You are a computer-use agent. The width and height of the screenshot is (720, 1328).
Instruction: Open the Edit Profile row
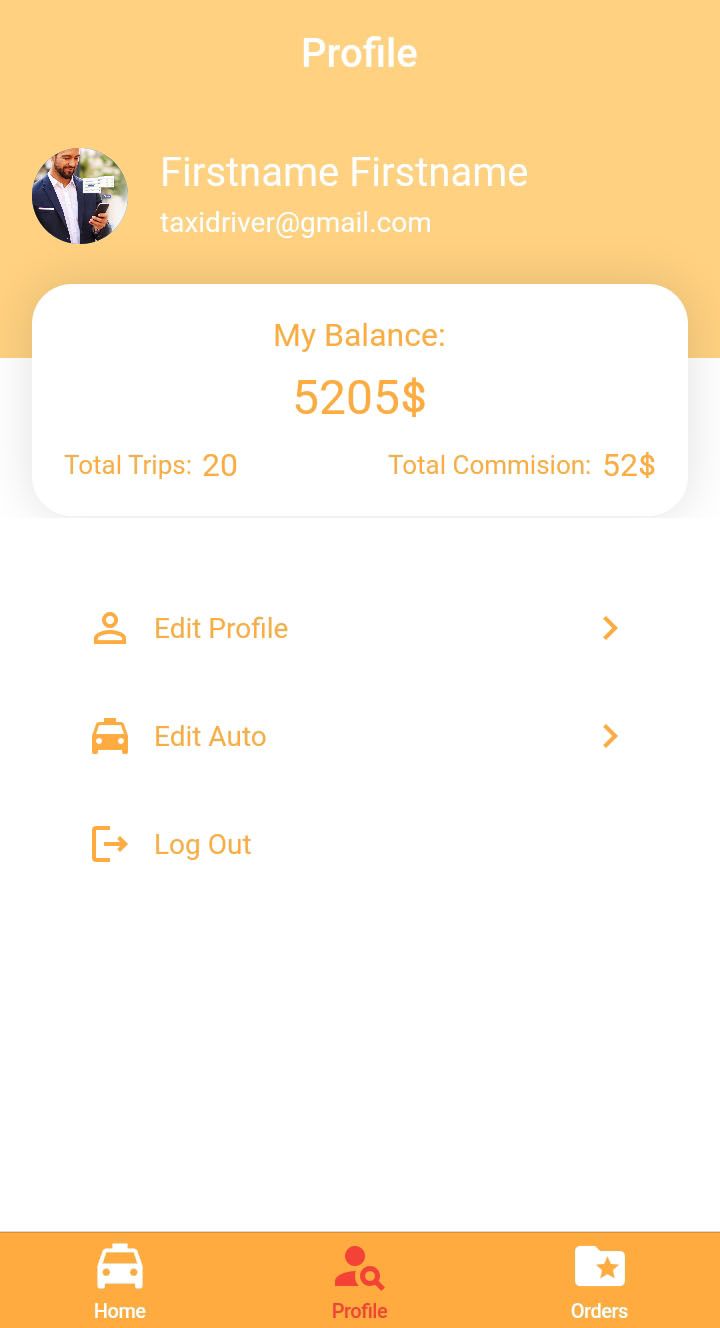coord(220,628)
